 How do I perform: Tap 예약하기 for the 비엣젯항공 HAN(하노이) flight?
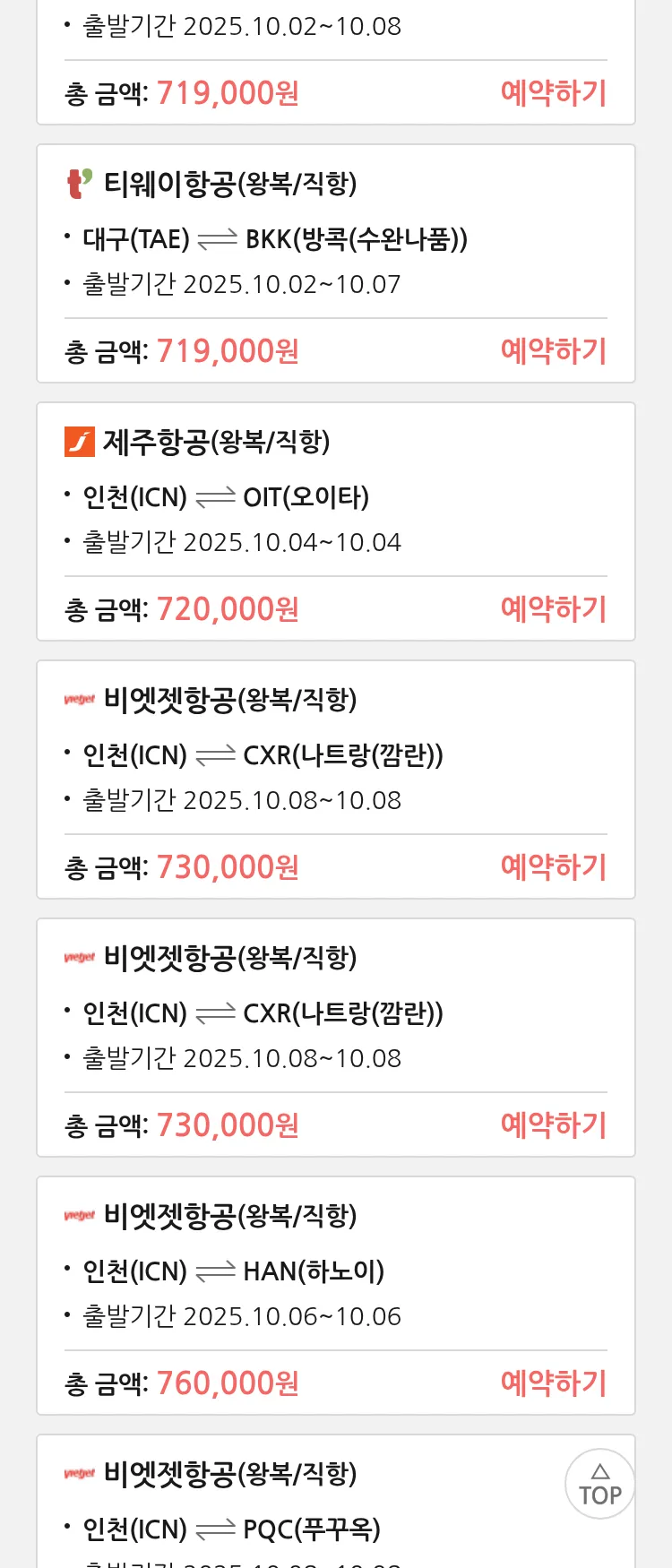click(x=553, y=1383)
